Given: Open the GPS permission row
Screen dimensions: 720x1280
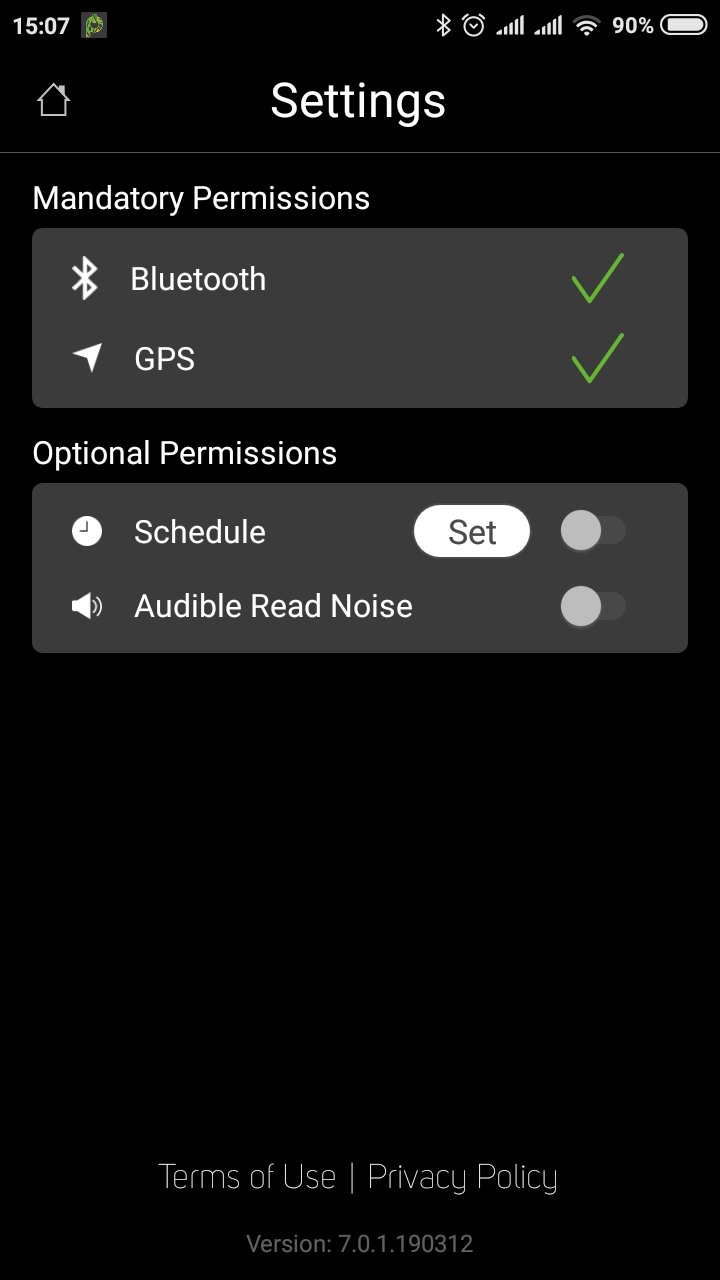Looking at the screenshot, I should pyautogui.click(x=360, y=358).
